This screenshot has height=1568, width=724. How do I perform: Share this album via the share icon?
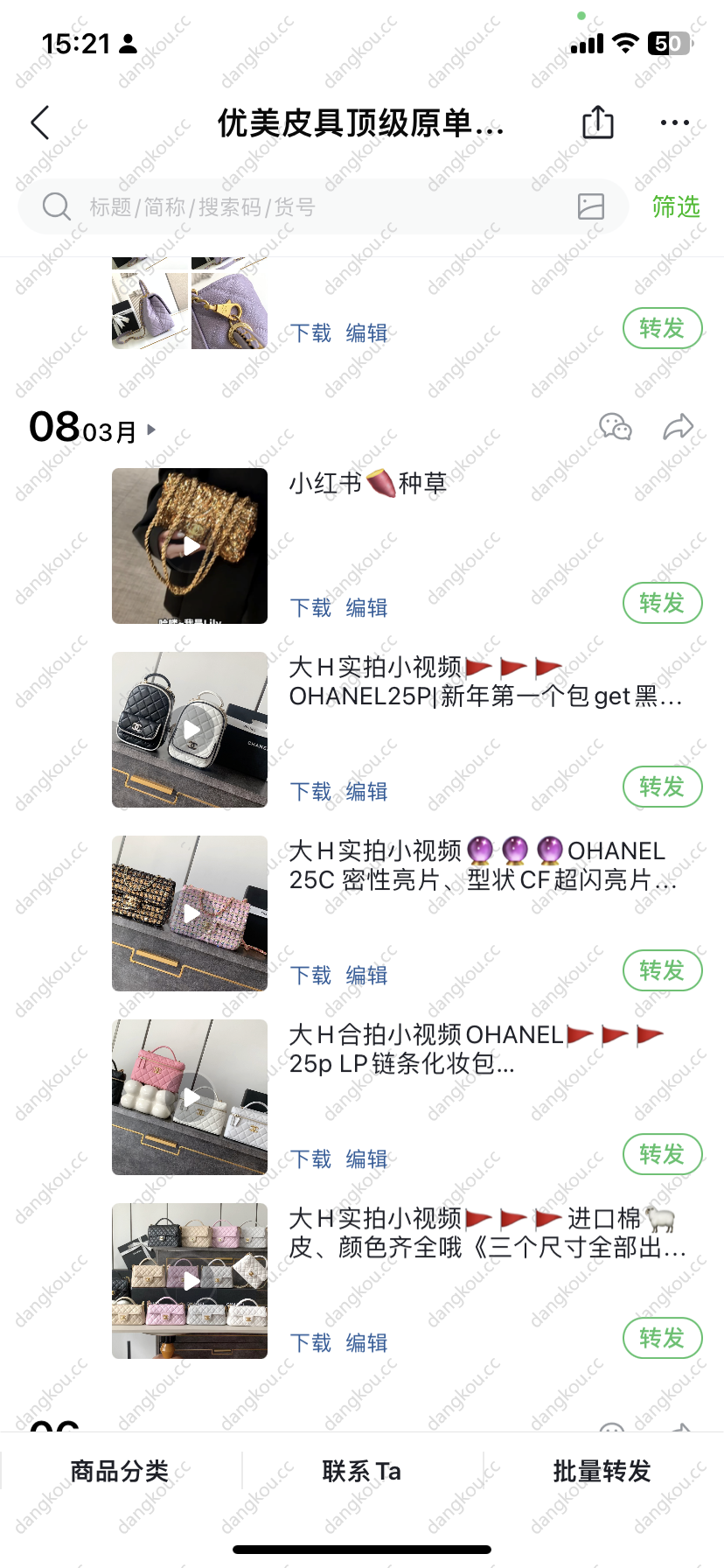coord(598,122)
